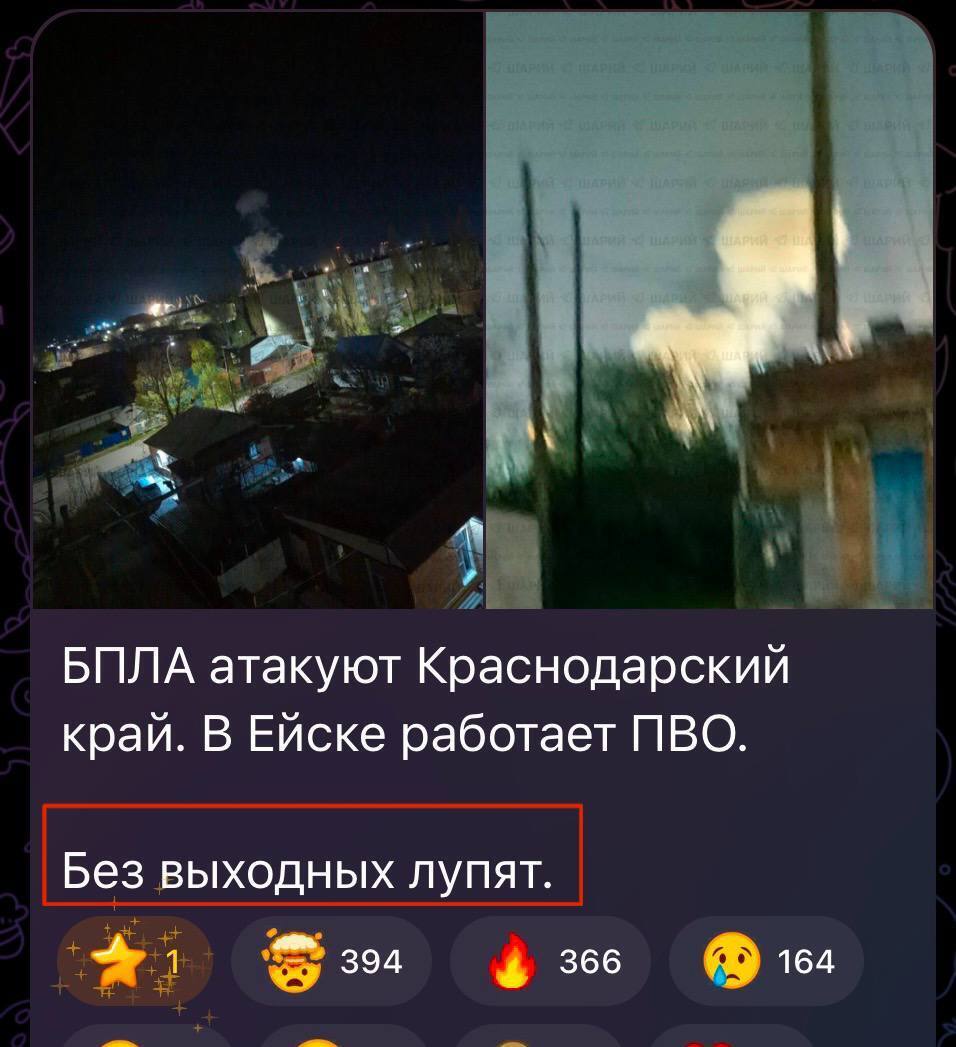Click the 164 count next to the crying emoji
This screenshot has height=1047, width=956.
(805, 960)
